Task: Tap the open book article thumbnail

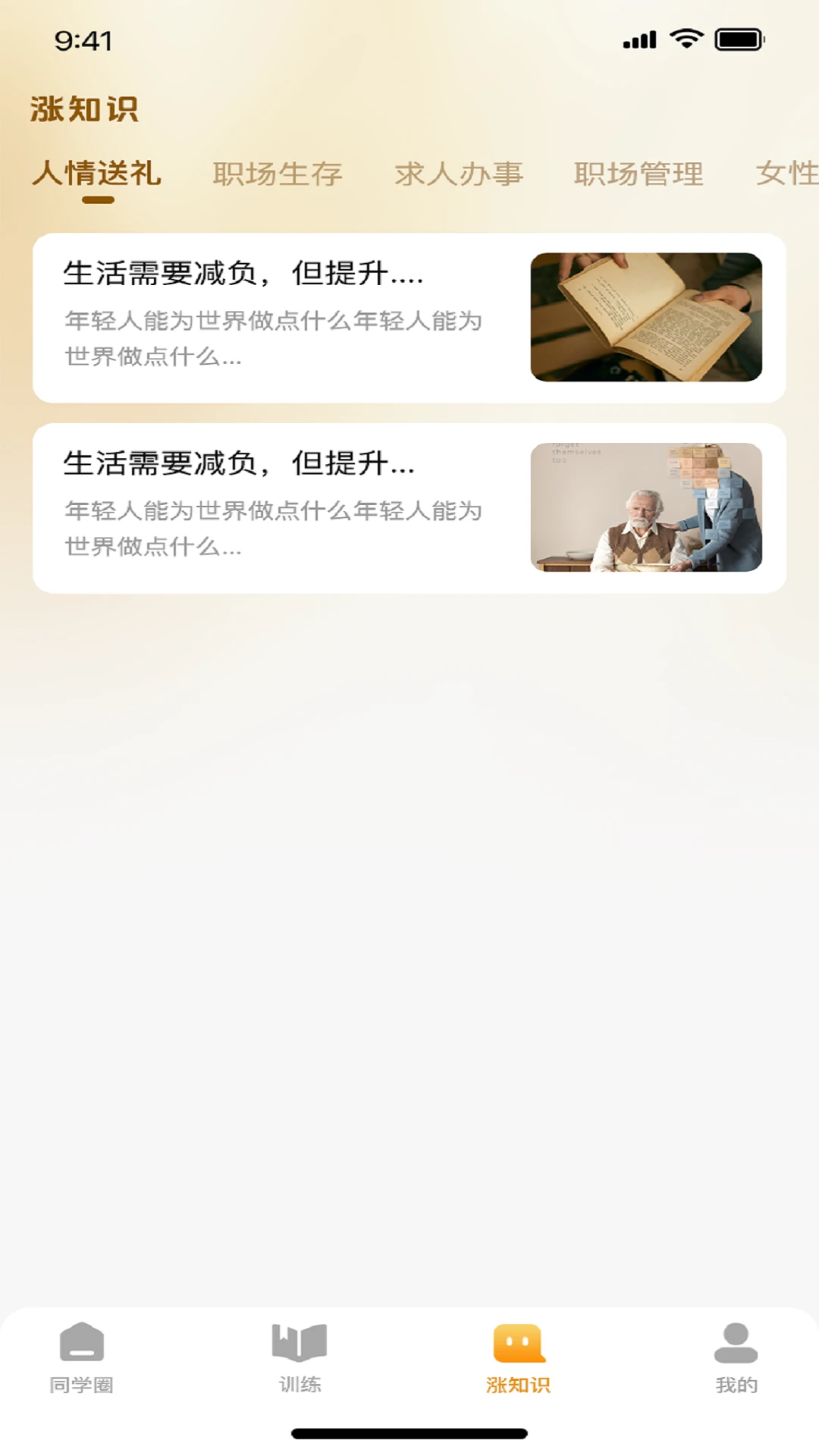Action: pos(646,317)
